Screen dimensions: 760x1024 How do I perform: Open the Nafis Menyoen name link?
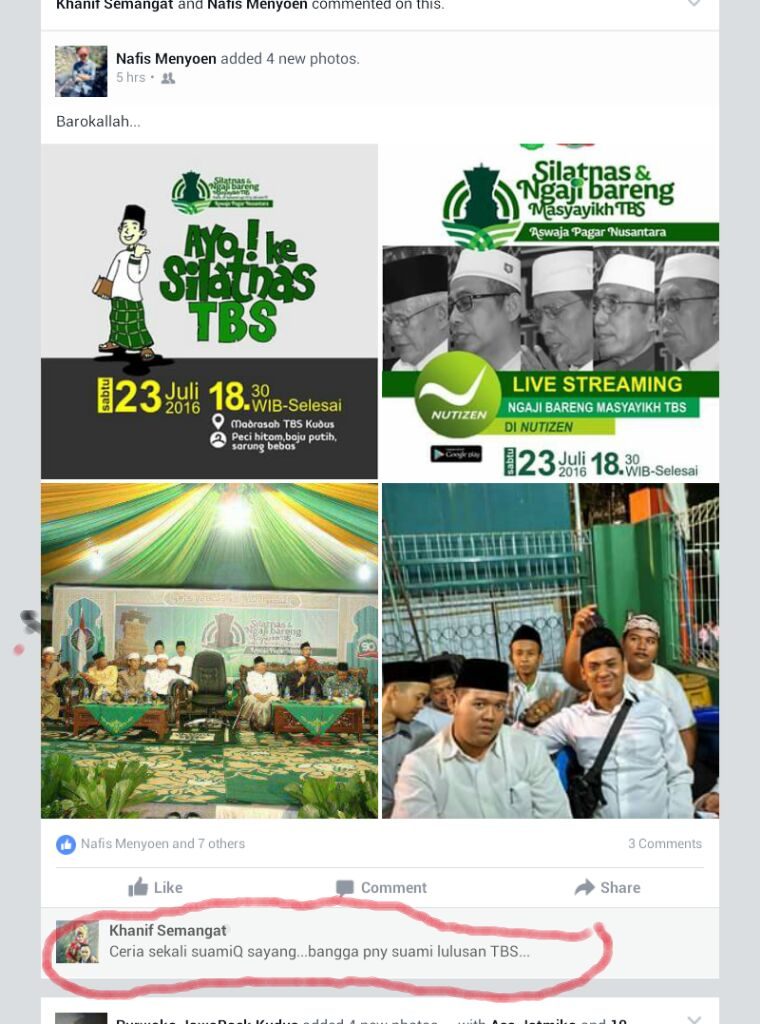[x=166, y=59]
